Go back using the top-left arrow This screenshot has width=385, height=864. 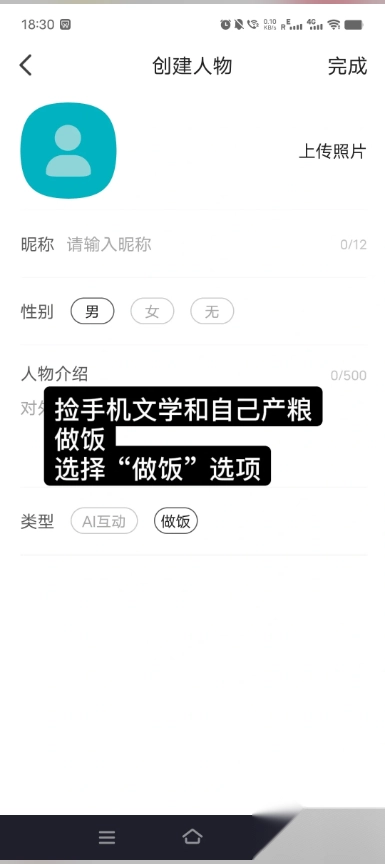click(26, 65)
